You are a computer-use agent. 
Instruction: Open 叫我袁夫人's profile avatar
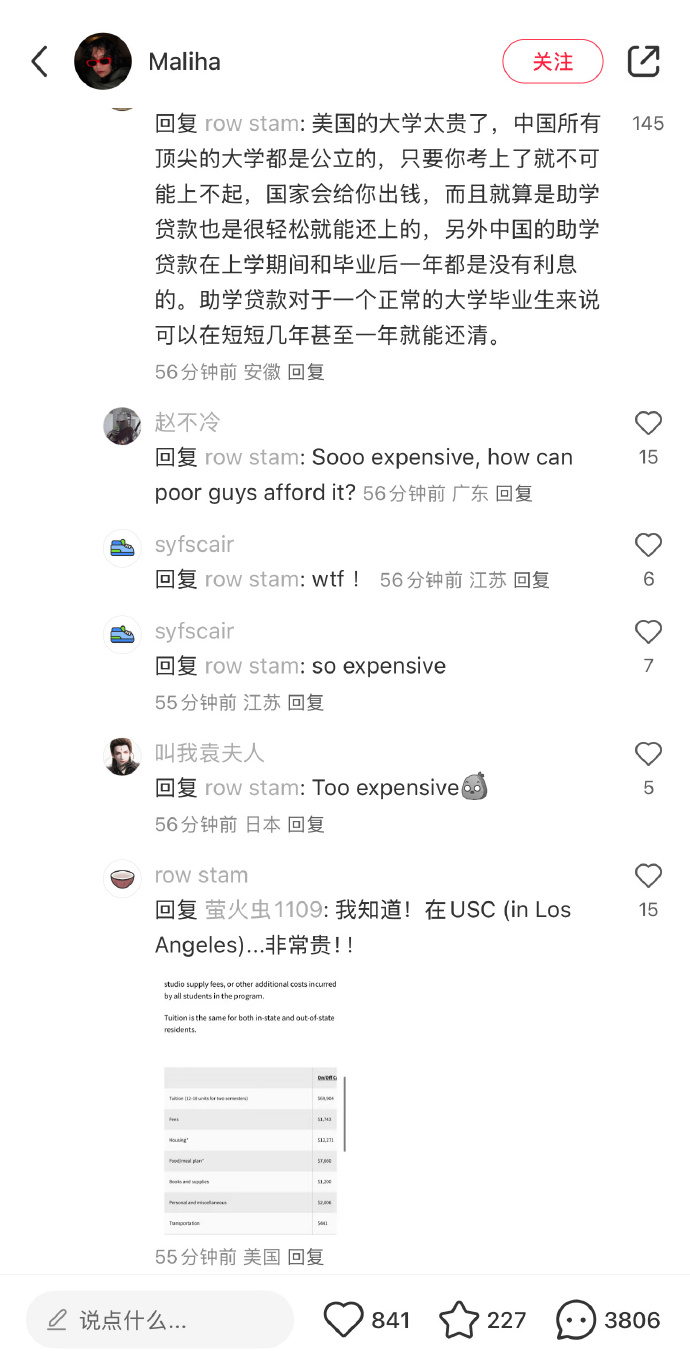(x=122, y=756)
